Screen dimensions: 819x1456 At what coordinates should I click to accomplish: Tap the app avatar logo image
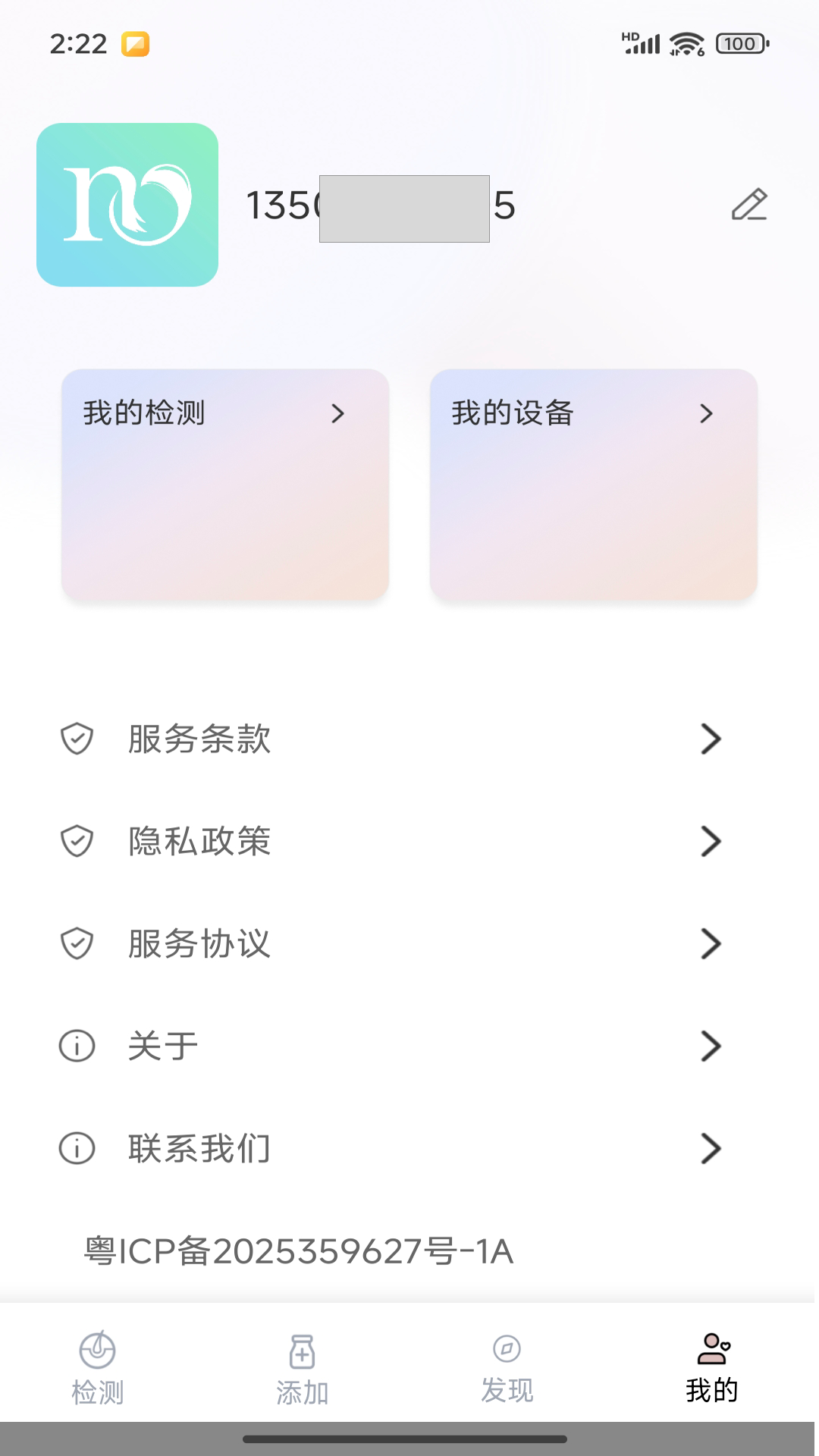tap(127, 203)
